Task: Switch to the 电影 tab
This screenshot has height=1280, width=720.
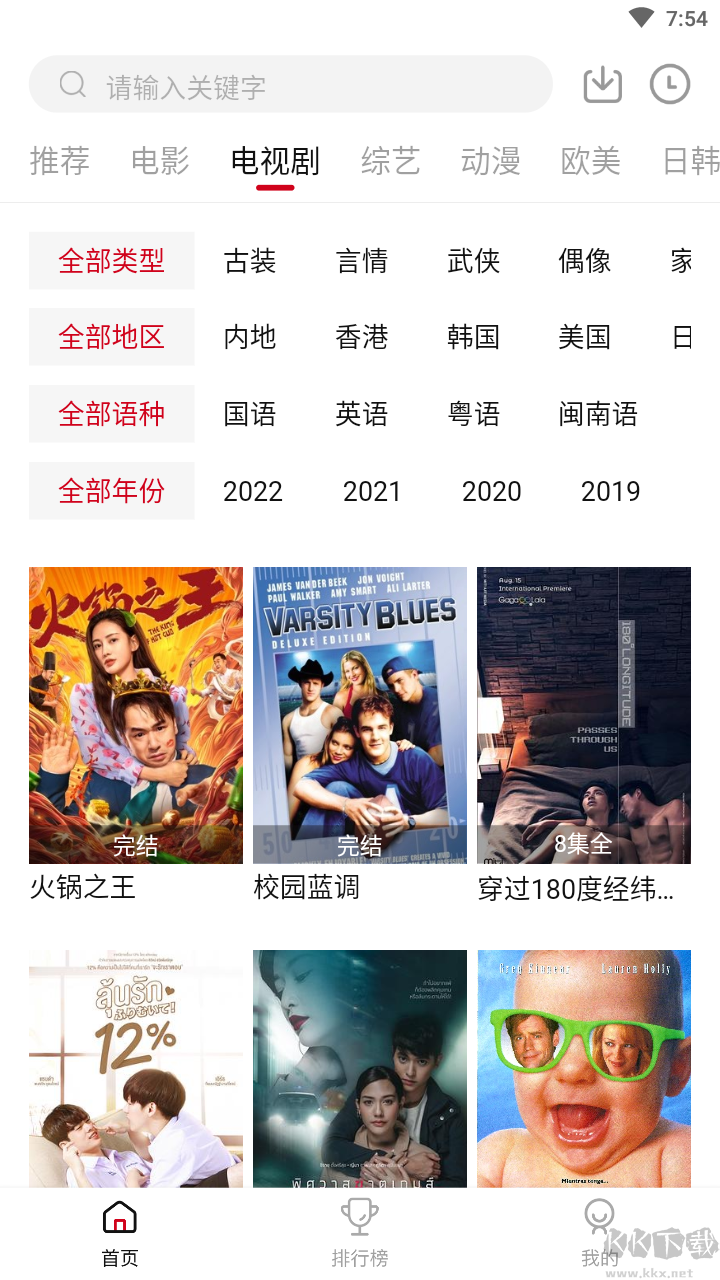Action: 160,161
